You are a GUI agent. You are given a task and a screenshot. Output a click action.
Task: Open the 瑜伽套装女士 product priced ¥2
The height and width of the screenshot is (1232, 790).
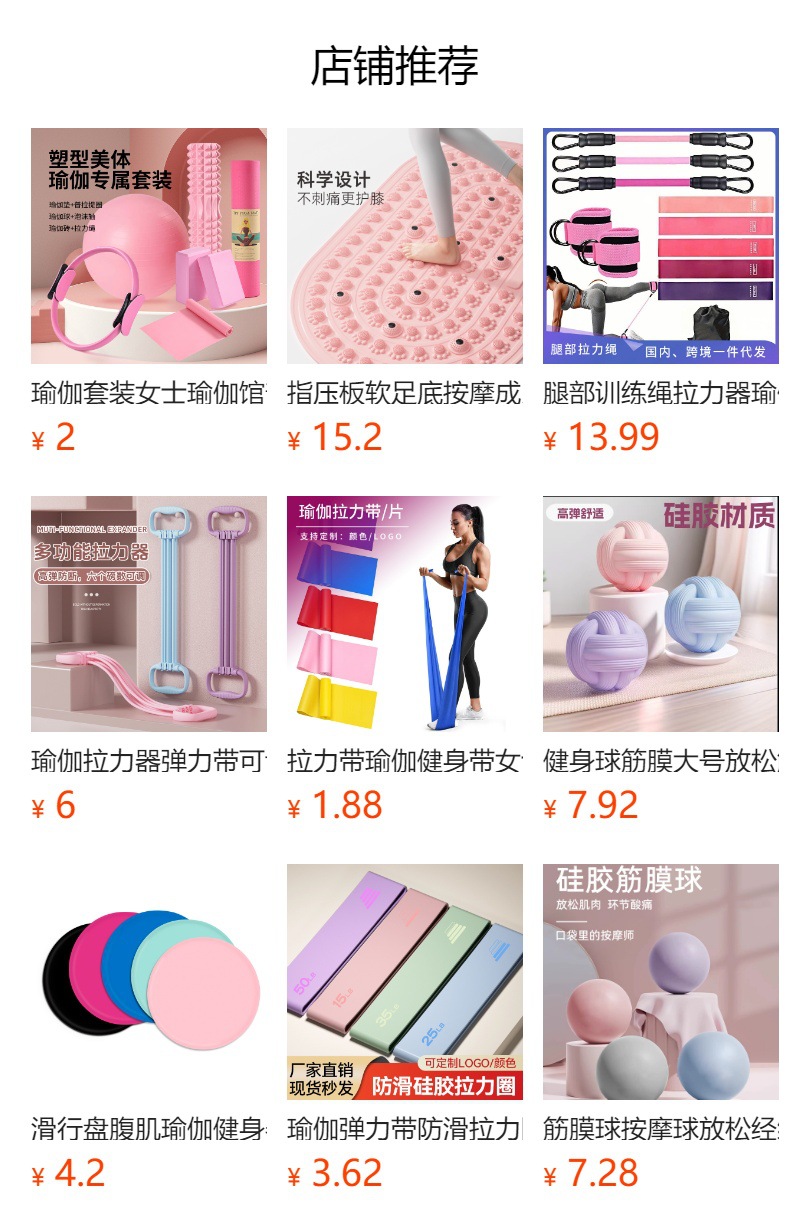pyautogui.click(x=149, y=290)
